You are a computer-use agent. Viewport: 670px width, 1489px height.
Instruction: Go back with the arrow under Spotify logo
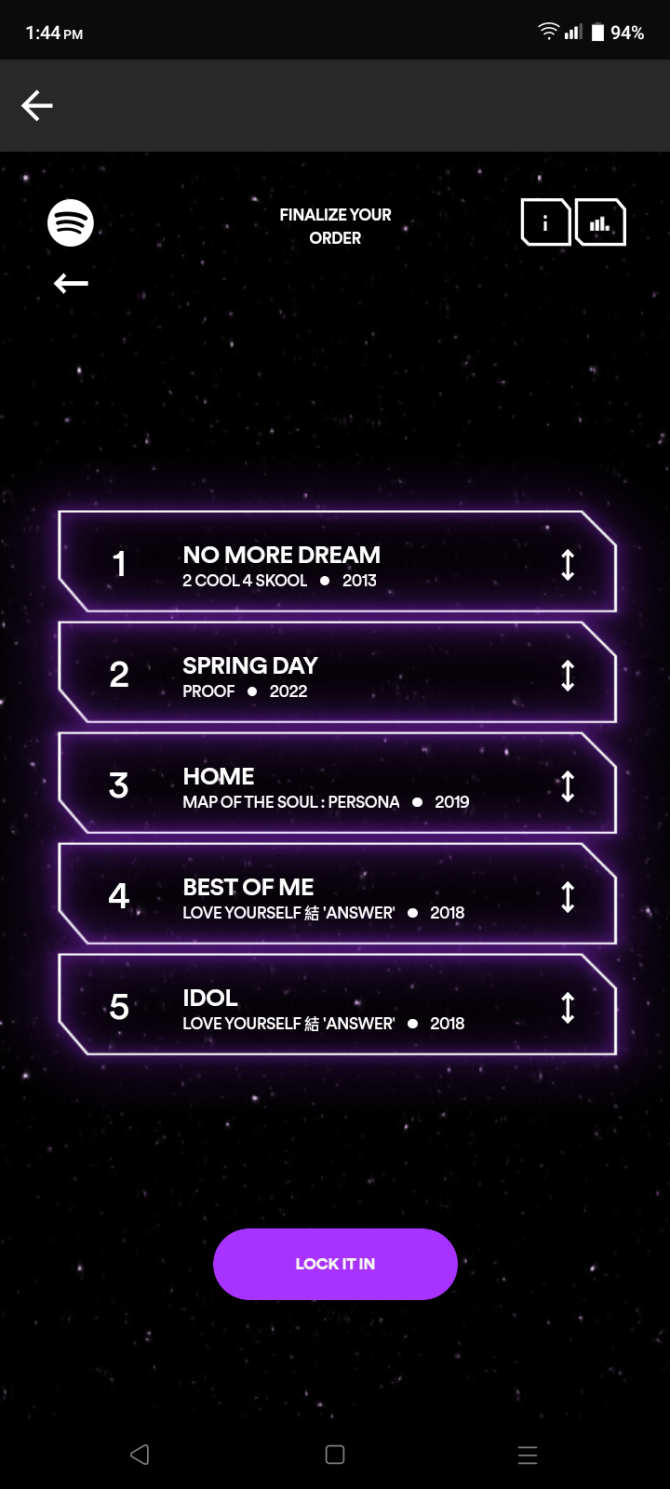point(71,284)
